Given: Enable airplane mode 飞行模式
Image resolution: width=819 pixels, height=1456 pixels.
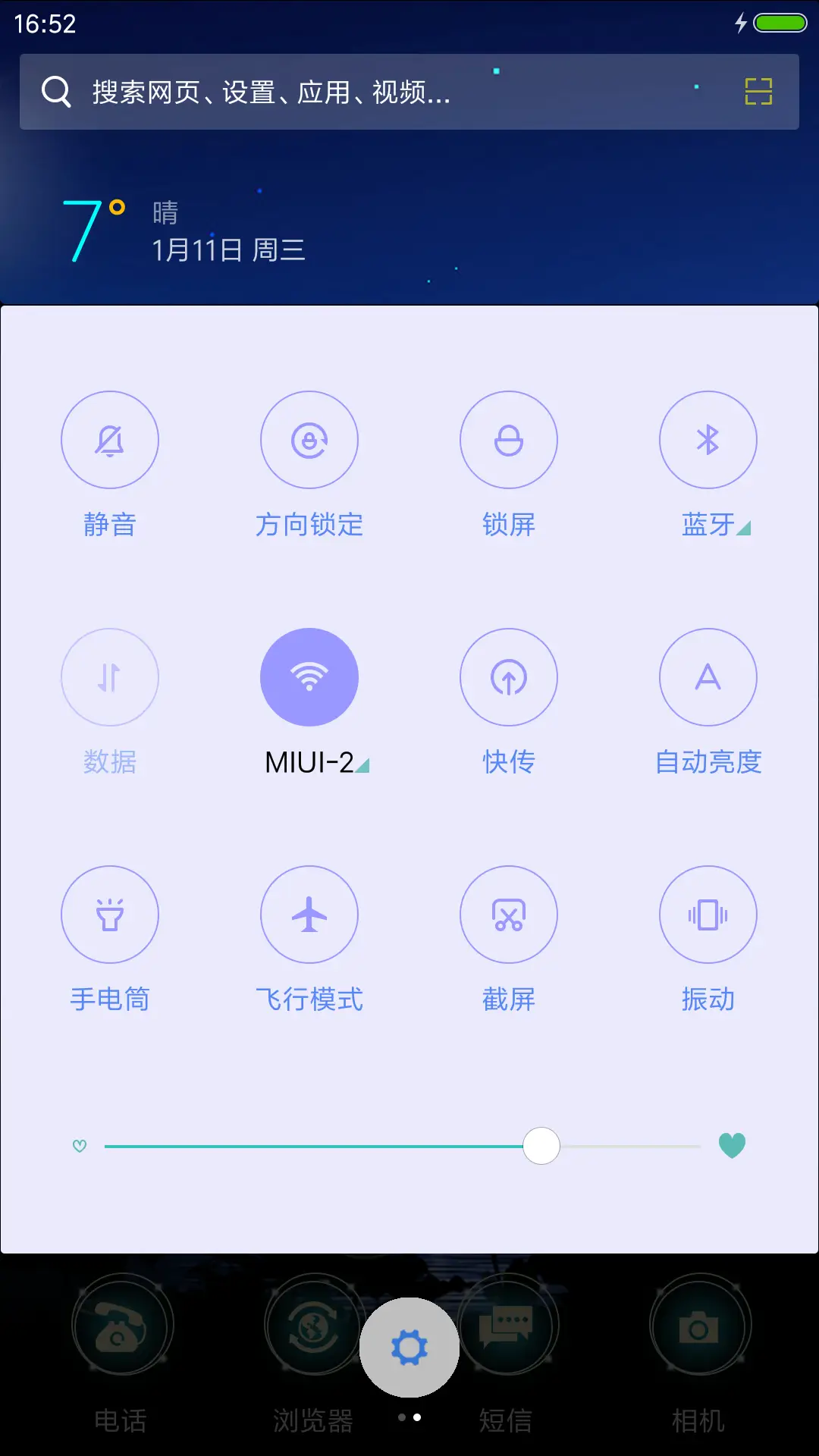Looking at the screenshot, I should click(x=309, y=915).
